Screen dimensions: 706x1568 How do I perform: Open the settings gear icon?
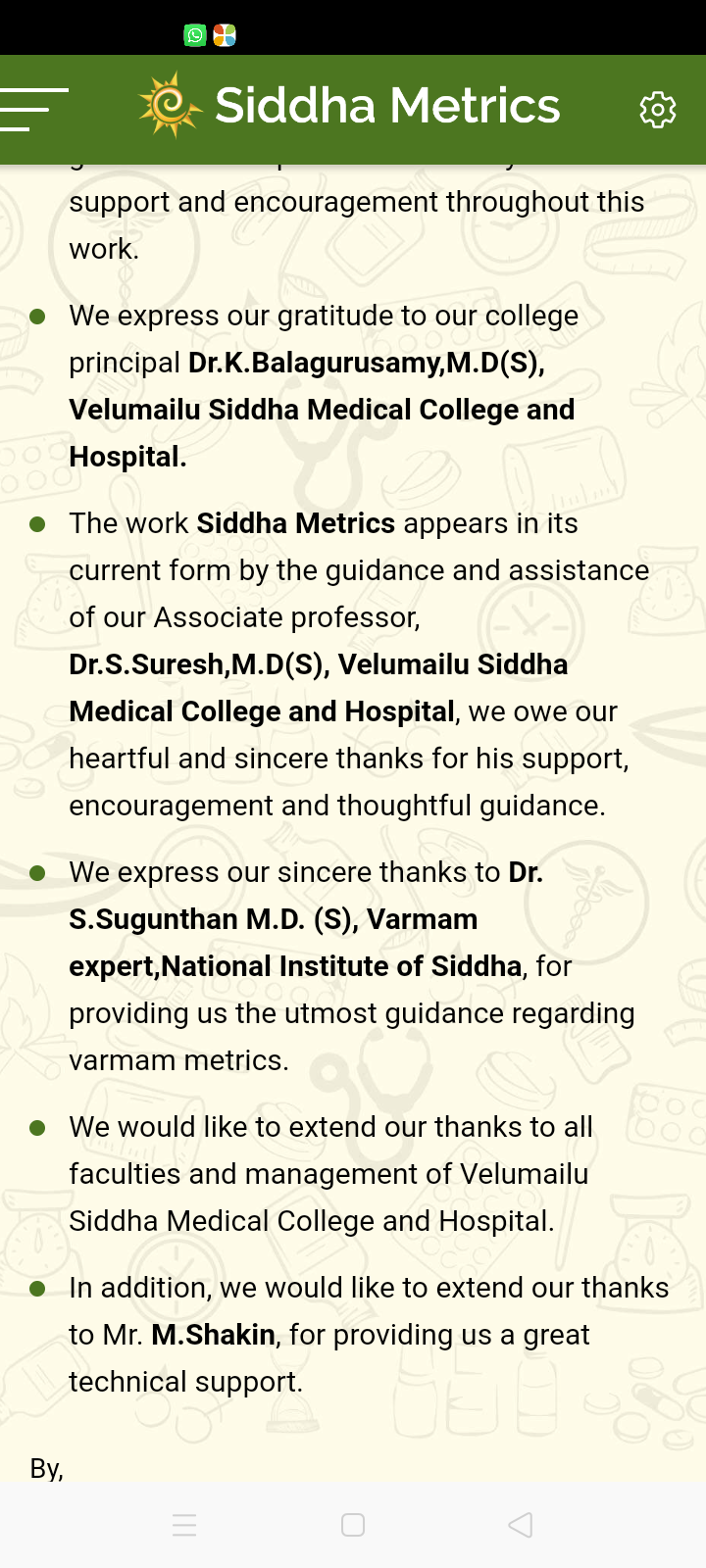pos(657,110)
